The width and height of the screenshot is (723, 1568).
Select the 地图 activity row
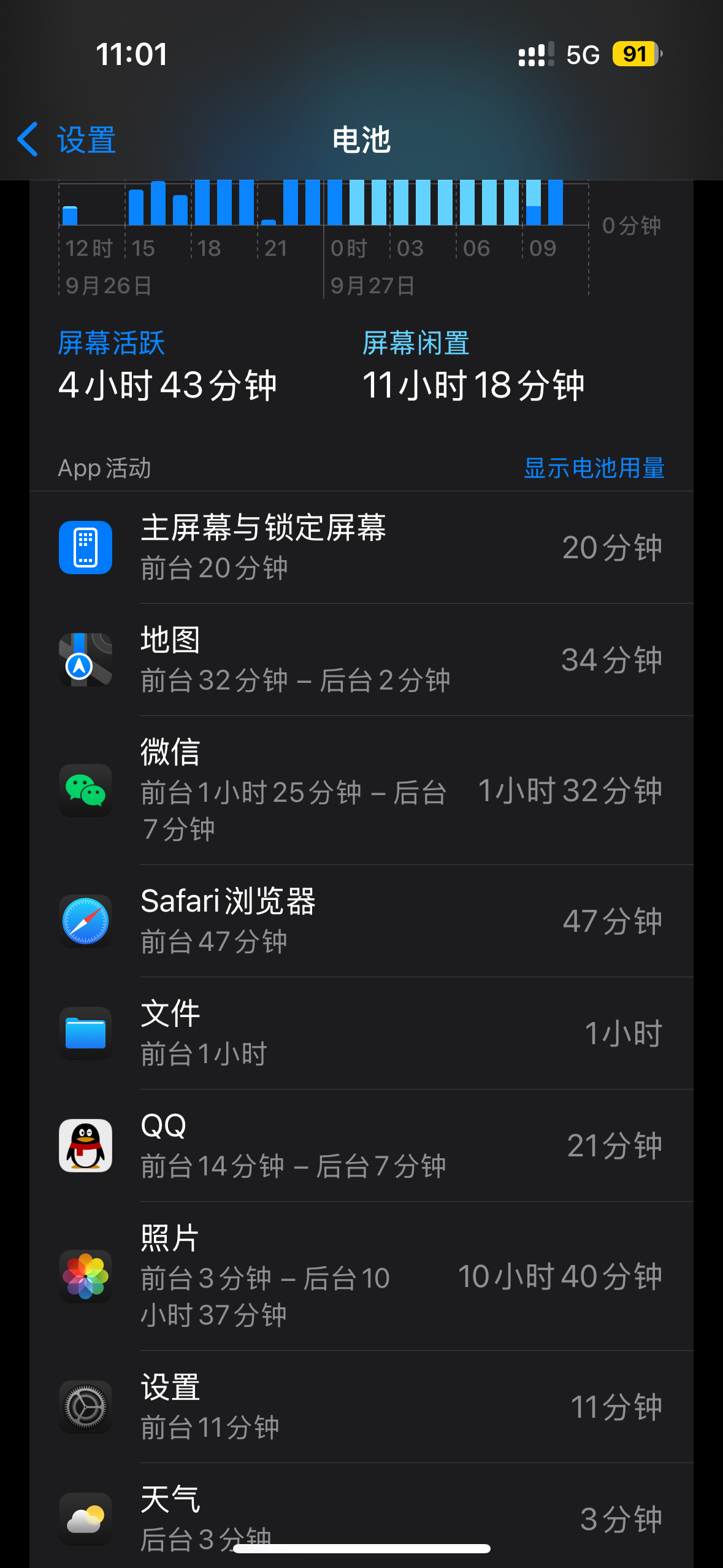[362, 659]
